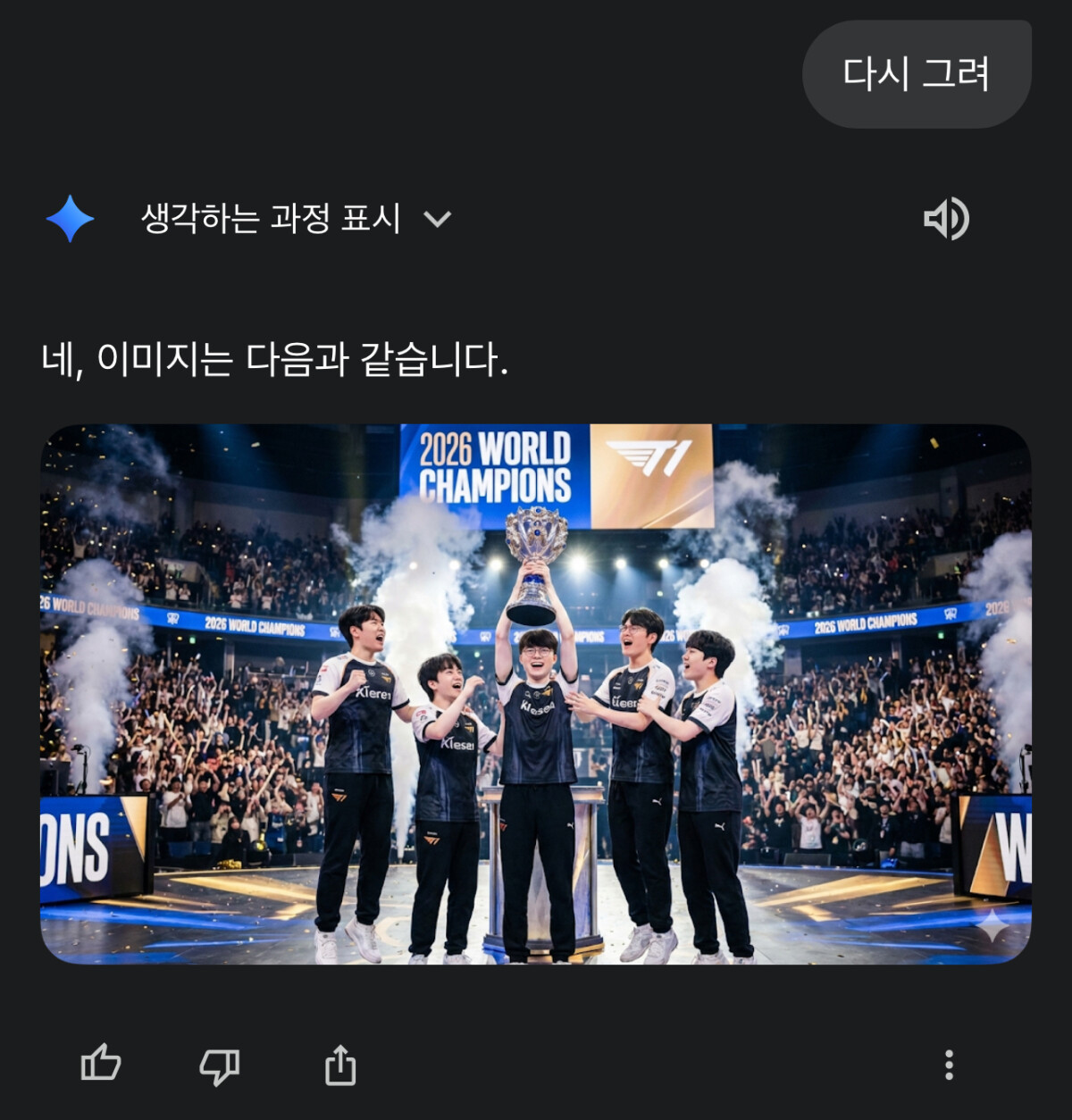Open the generated T1 champions image
This screenshot has height=1120, width=1072.
[x=536, y=694]
